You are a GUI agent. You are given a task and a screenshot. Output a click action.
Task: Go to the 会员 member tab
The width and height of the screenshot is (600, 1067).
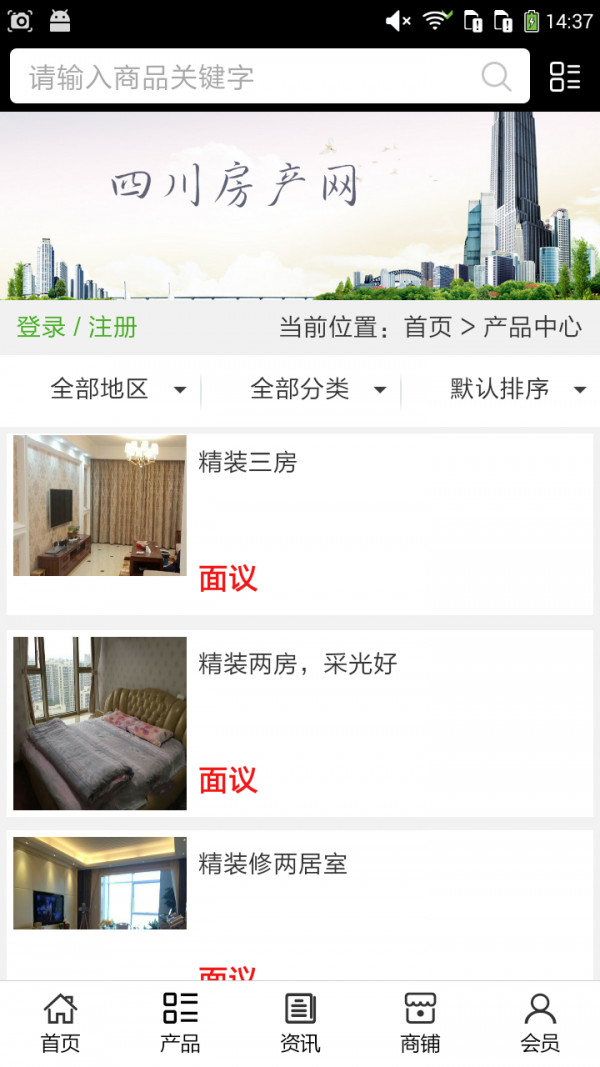[x=540, y=1023]
